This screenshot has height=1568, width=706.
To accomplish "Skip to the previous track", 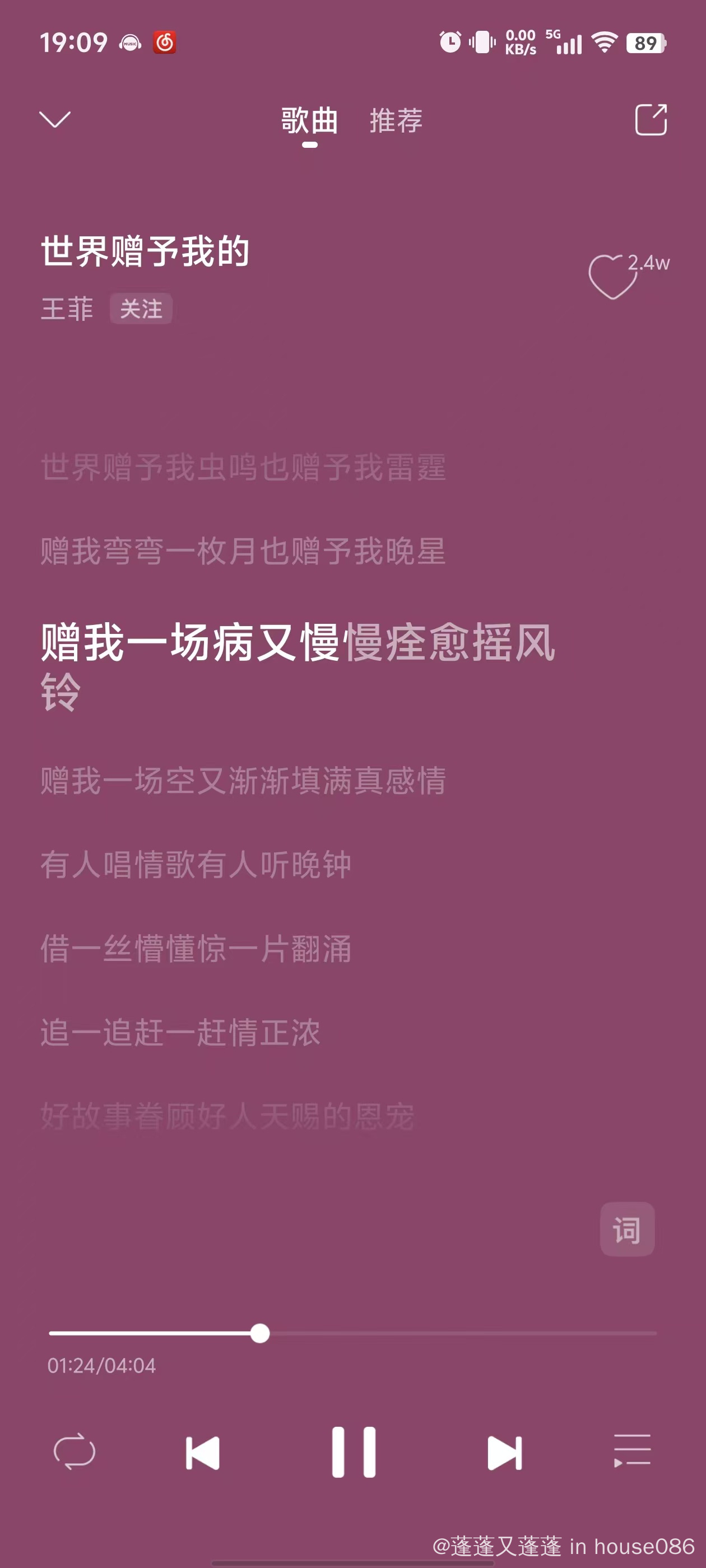I will [203, 1452].
